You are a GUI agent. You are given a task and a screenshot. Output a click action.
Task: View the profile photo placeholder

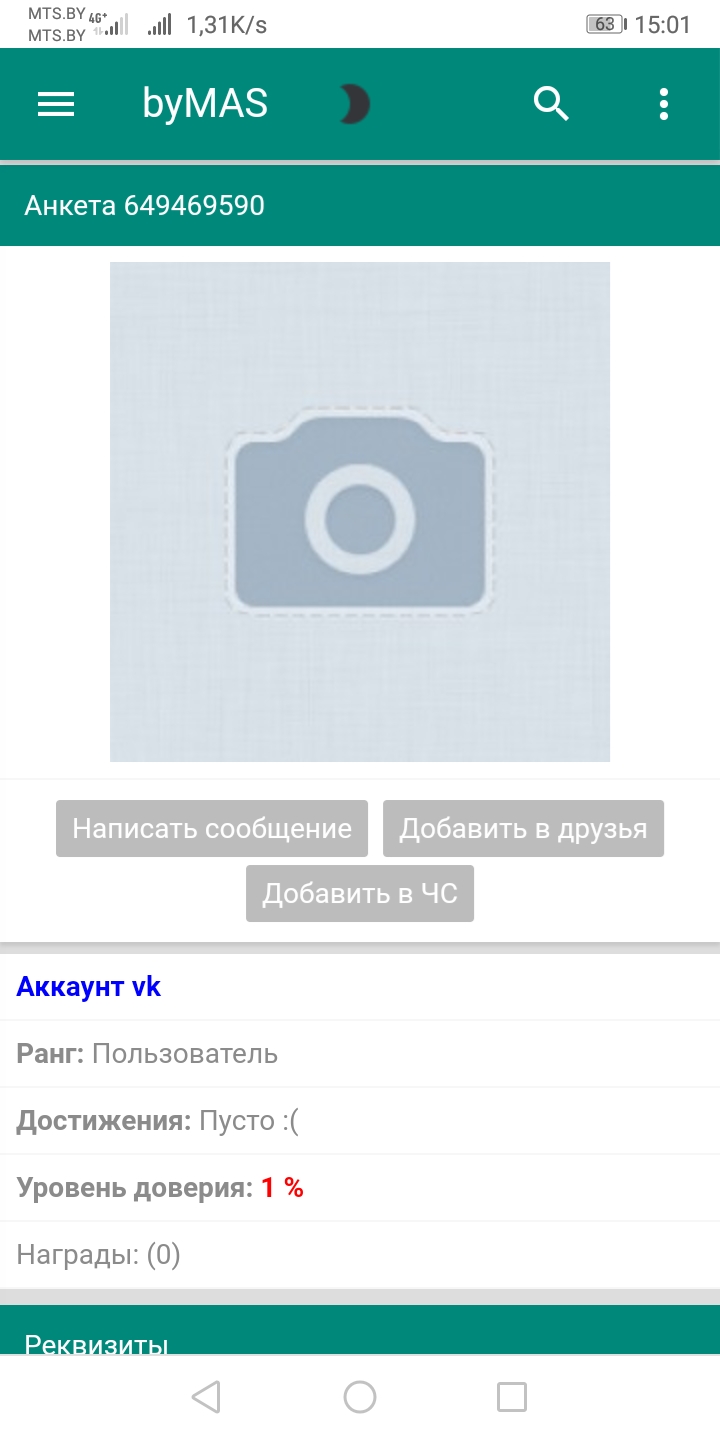pos(360,512)
